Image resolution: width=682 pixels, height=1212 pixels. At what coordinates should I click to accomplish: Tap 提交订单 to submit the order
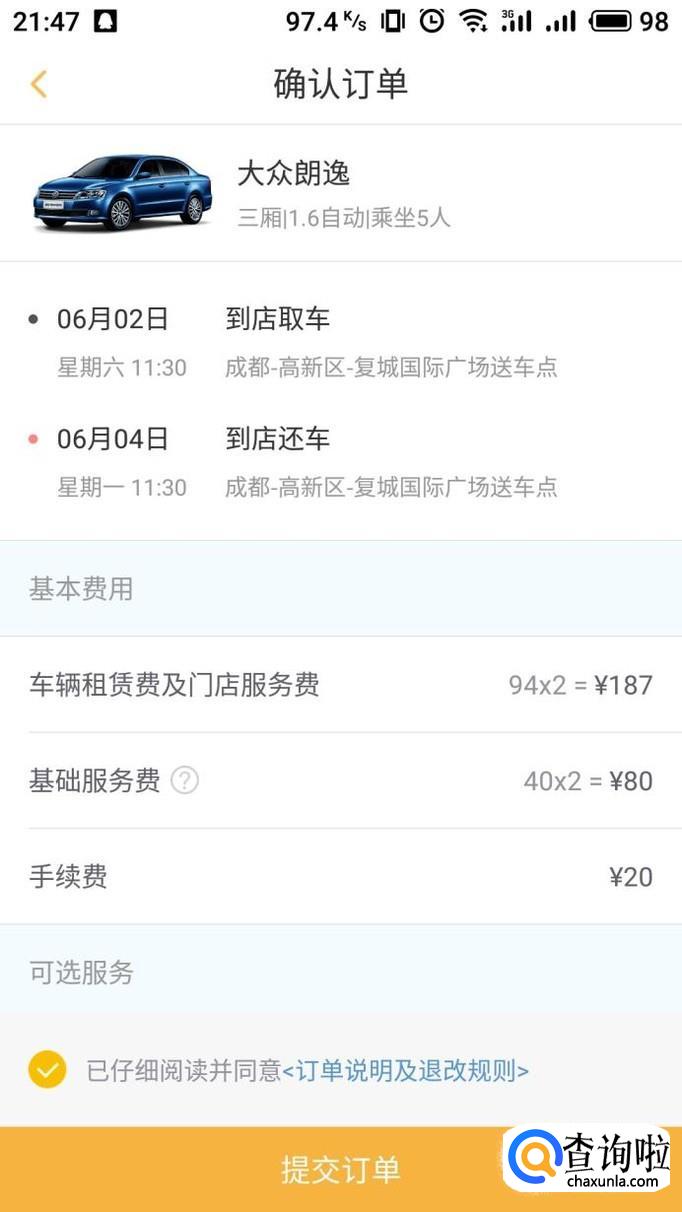(x=341, y=1169)
